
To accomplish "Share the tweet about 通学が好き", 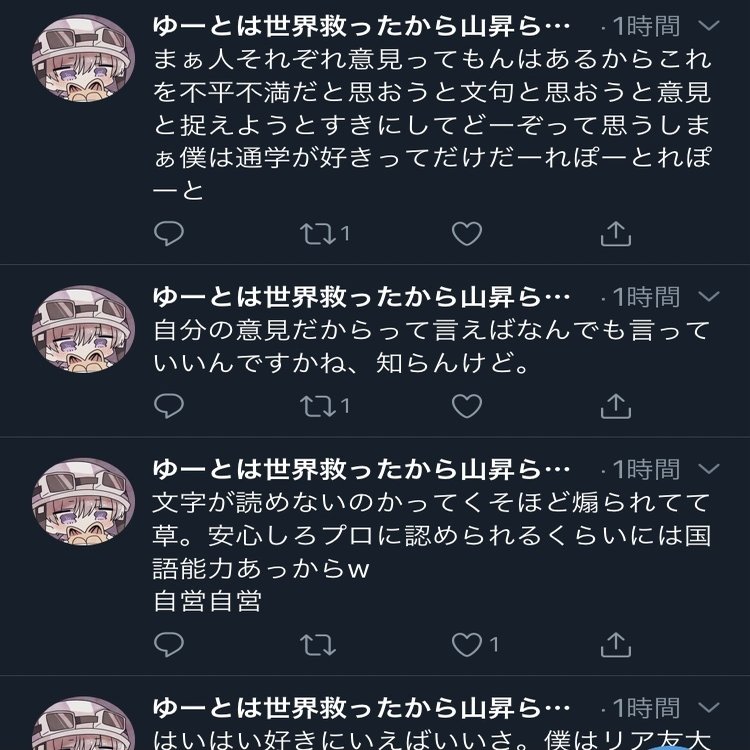I will click(616, 234).
